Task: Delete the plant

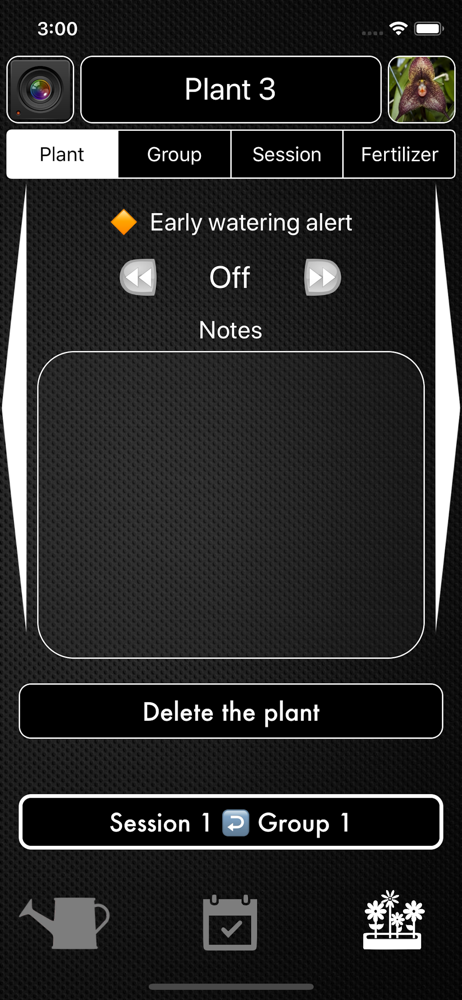Action: tap(231, 711)
